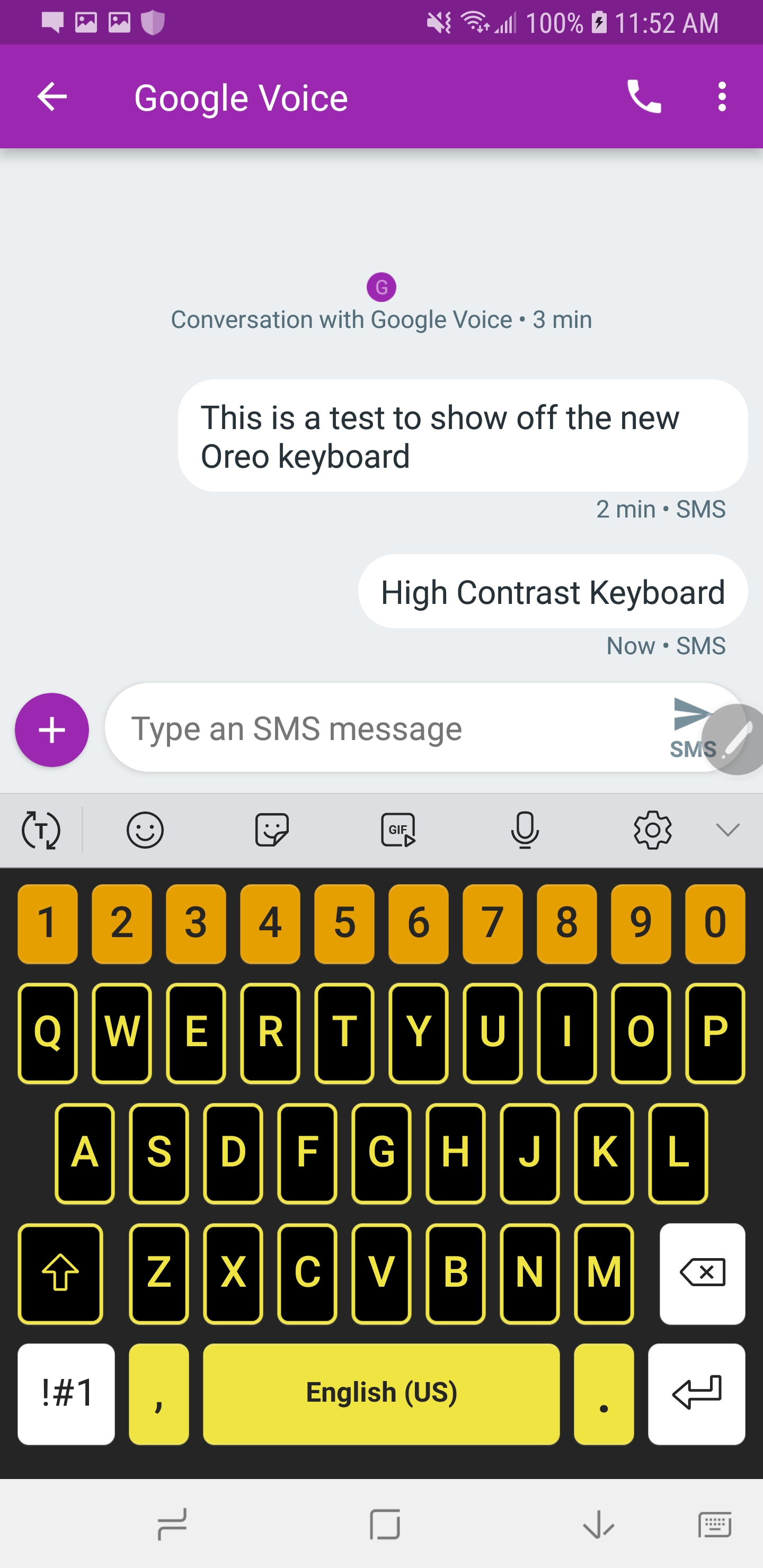Tap the English (US) space bar
Image resolution: width=763 pixels, height=1568 pixels.
[x=381, y=1393]
